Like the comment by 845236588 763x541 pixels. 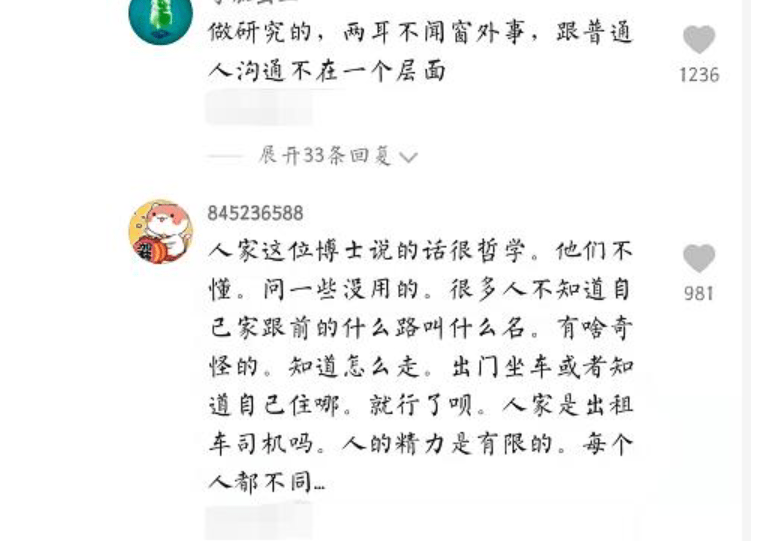pyautogui.click(x=699, y=259)
